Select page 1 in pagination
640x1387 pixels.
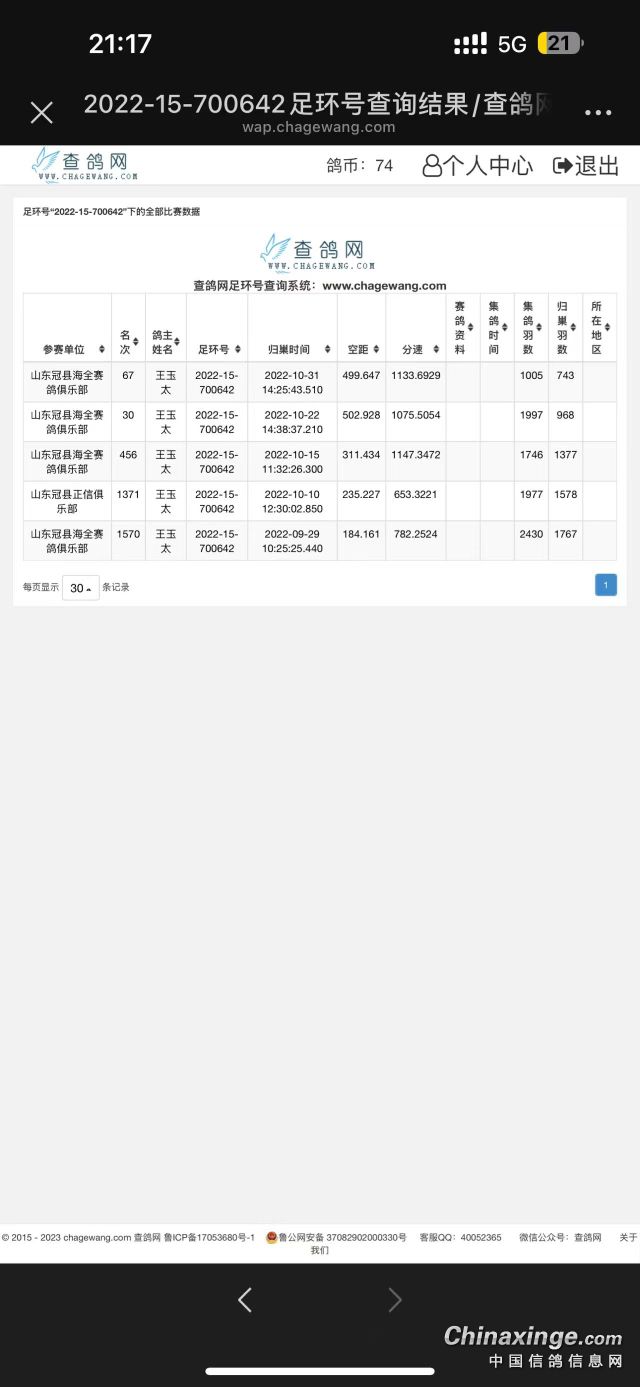[x=605, y=585]
